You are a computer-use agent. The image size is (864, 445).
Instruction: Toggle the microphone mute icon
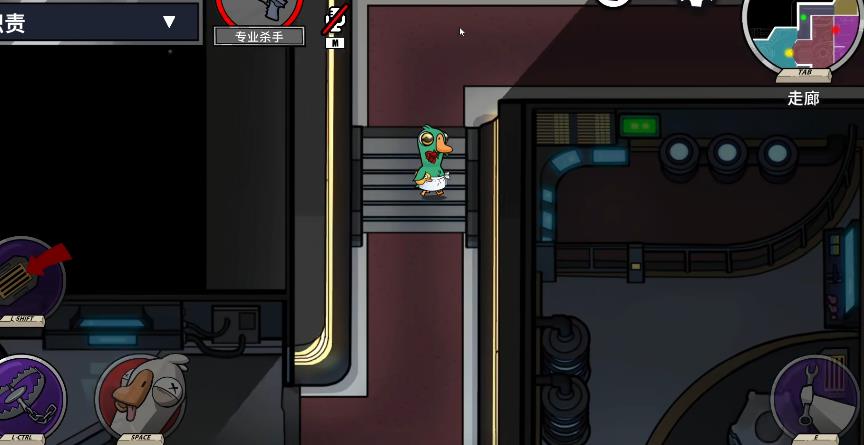334,20
